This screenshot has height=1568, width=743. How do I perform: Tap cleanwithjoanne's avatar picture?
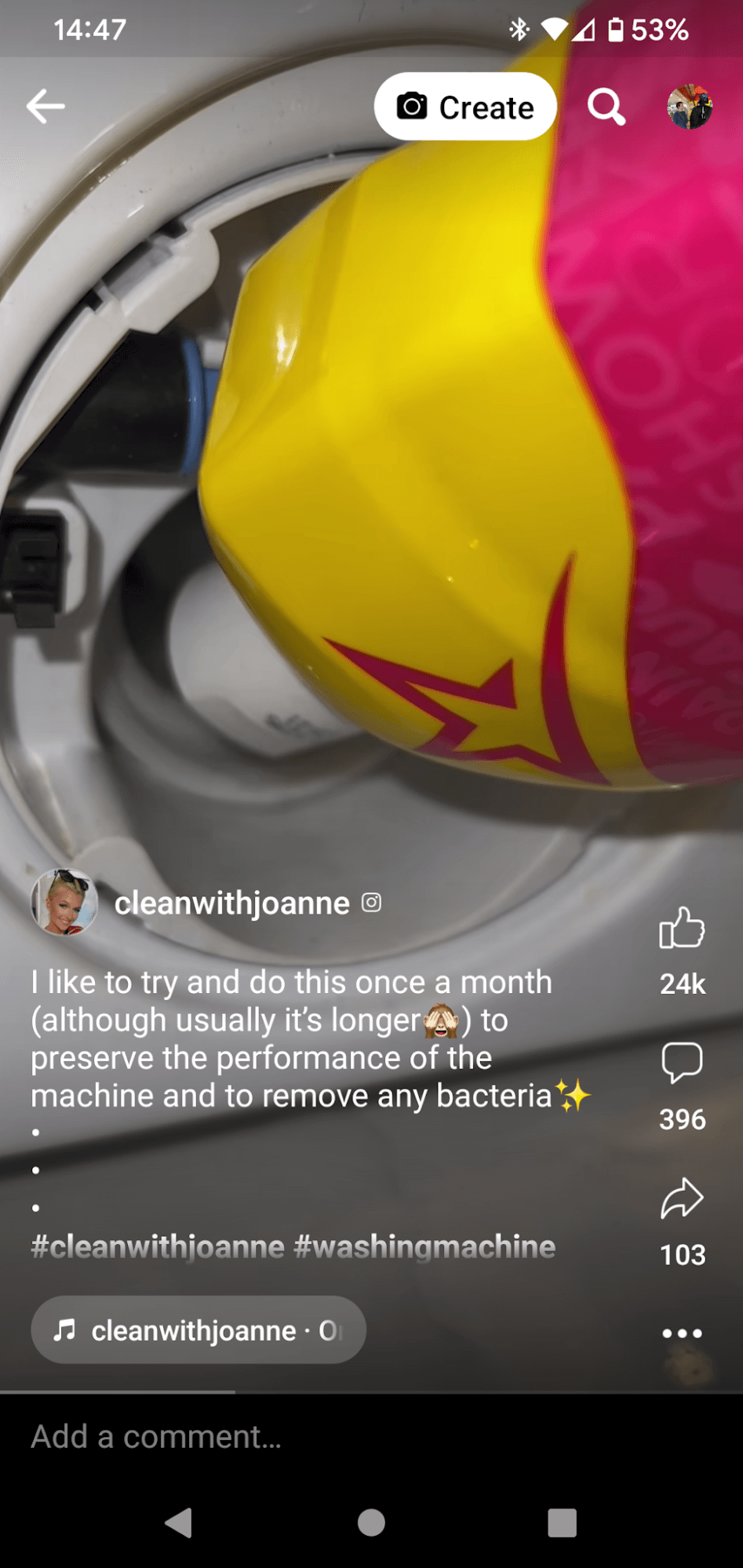pos(64,902)
